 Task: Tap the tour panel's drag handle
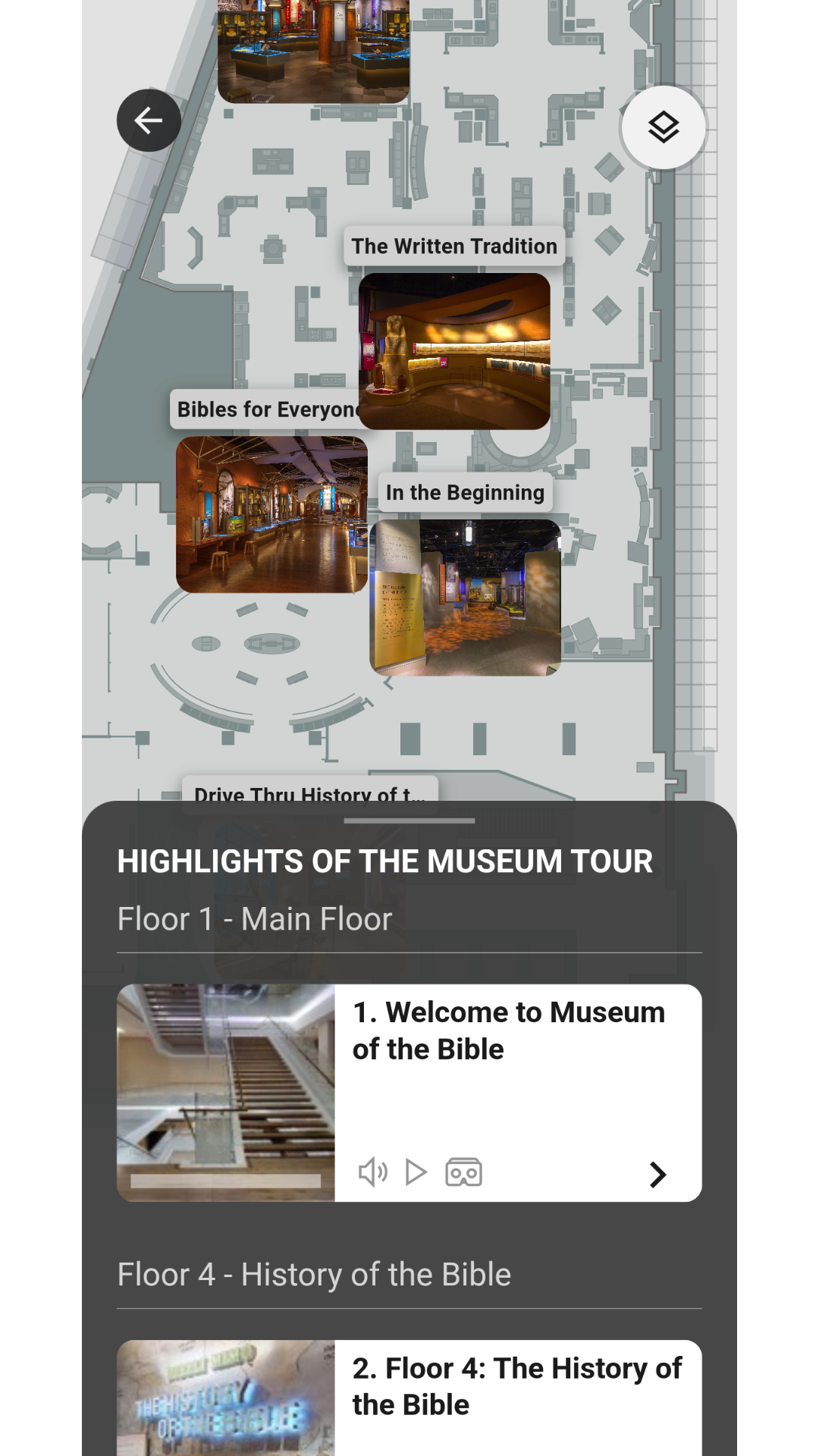point(409,821)
